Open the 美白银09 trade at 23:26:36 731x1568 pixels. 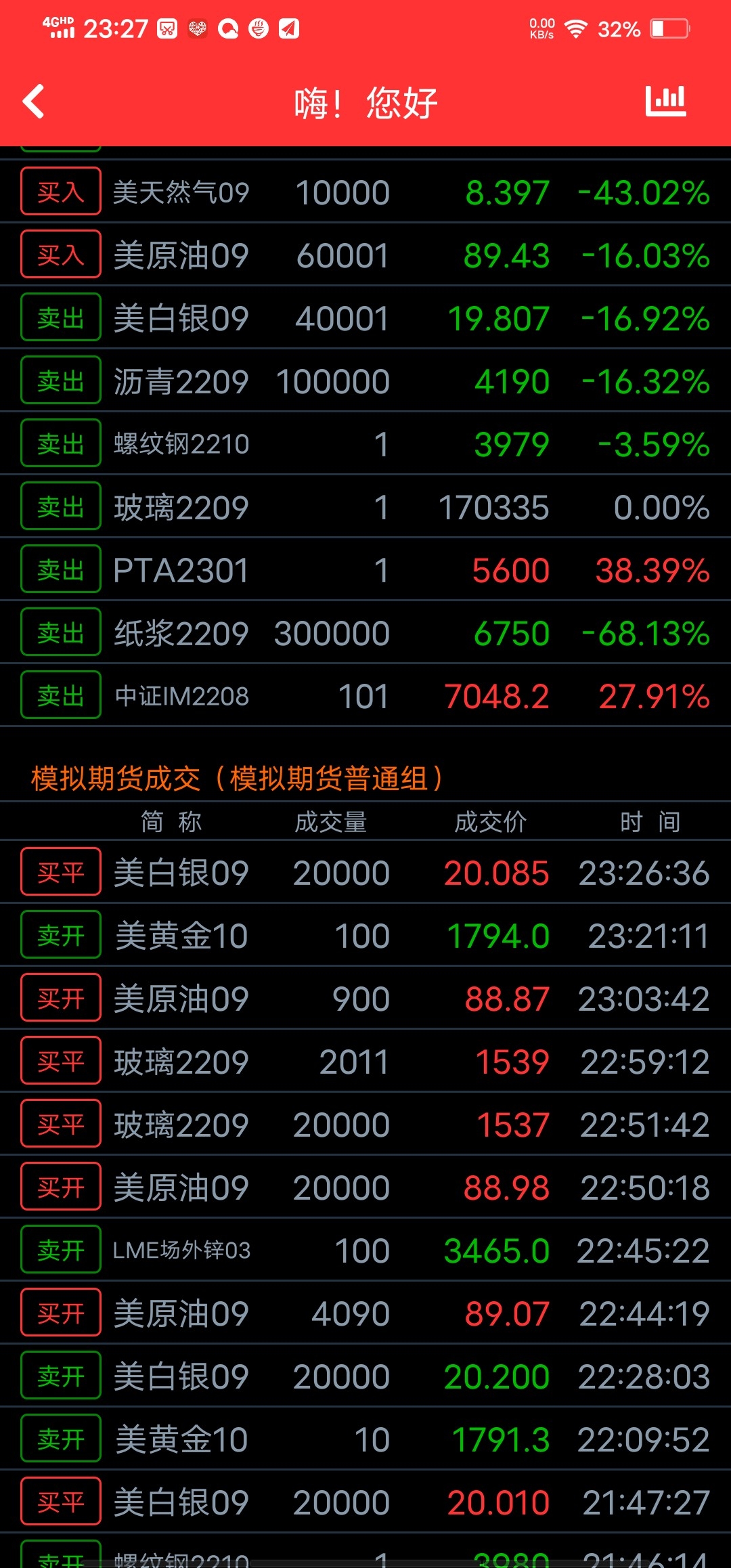[x=365, y=873]
